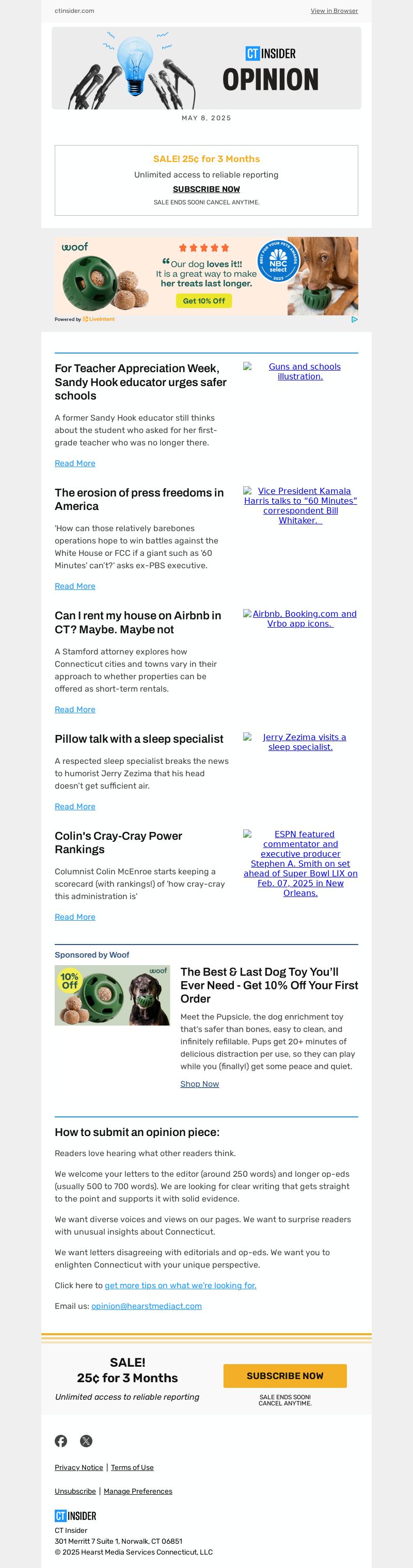Open Guns and schools illustration image
This screenshot has height=1568, width=413.
click(x=300, y=371)
